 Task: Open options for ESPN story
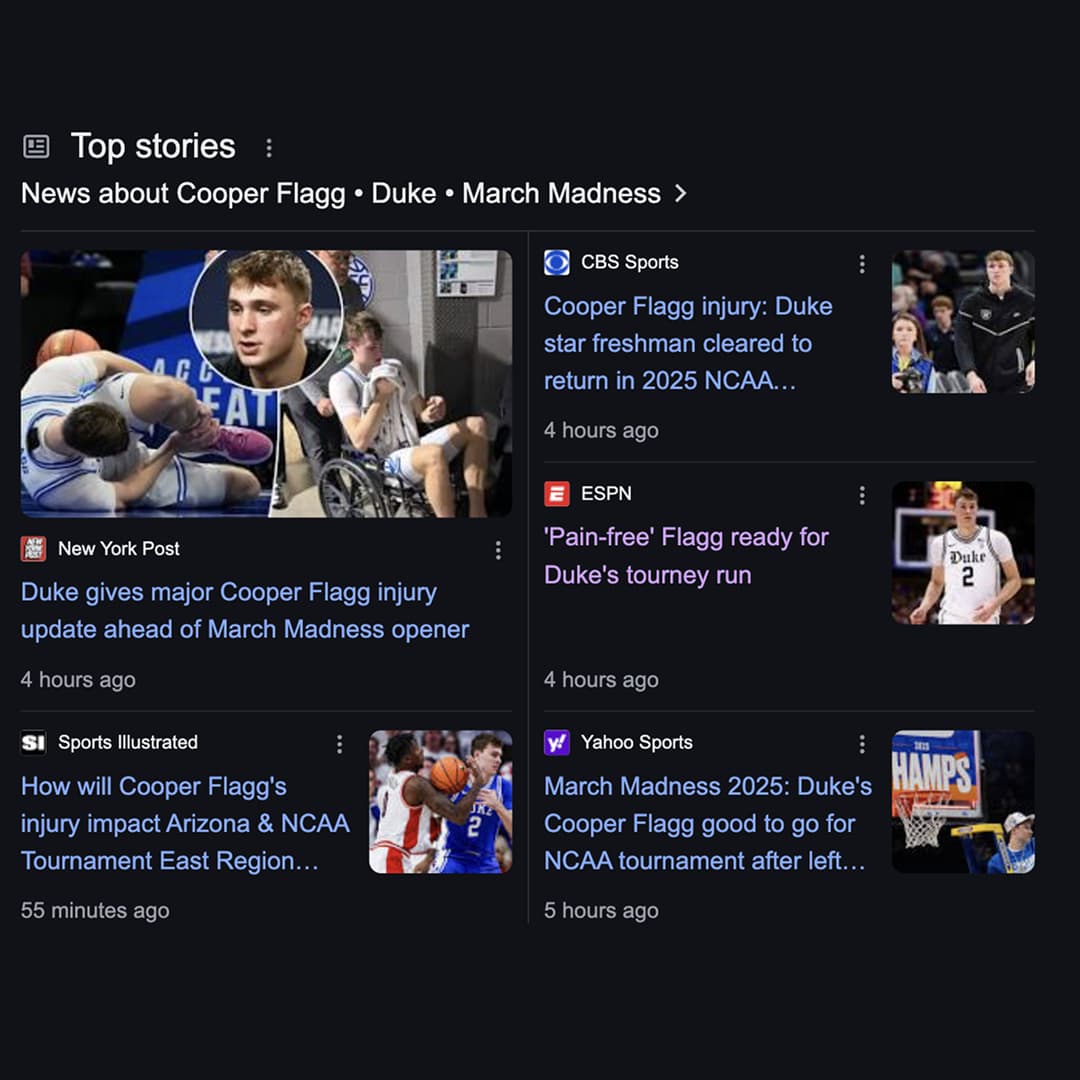[862, 495]
